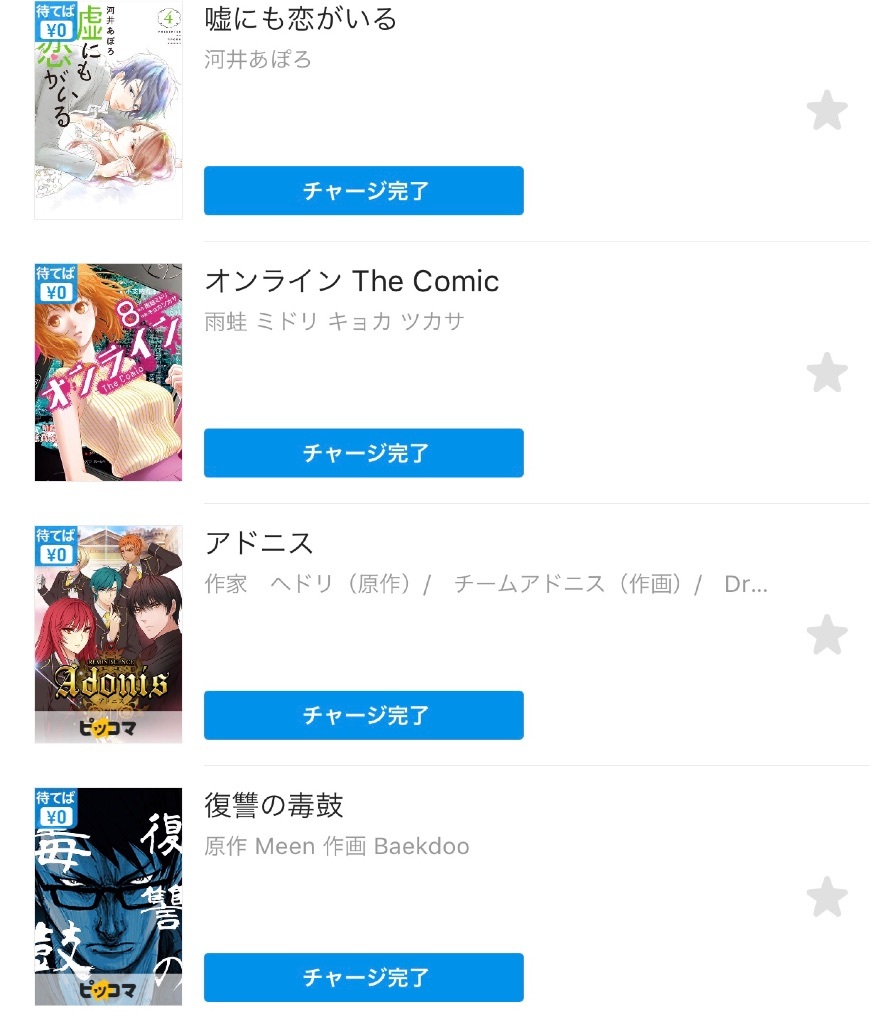Tap チャージ完了 button for アドニス
The height and width of the screenshot is (1024, 870).
pyautogui.click(x=363, y=715)
